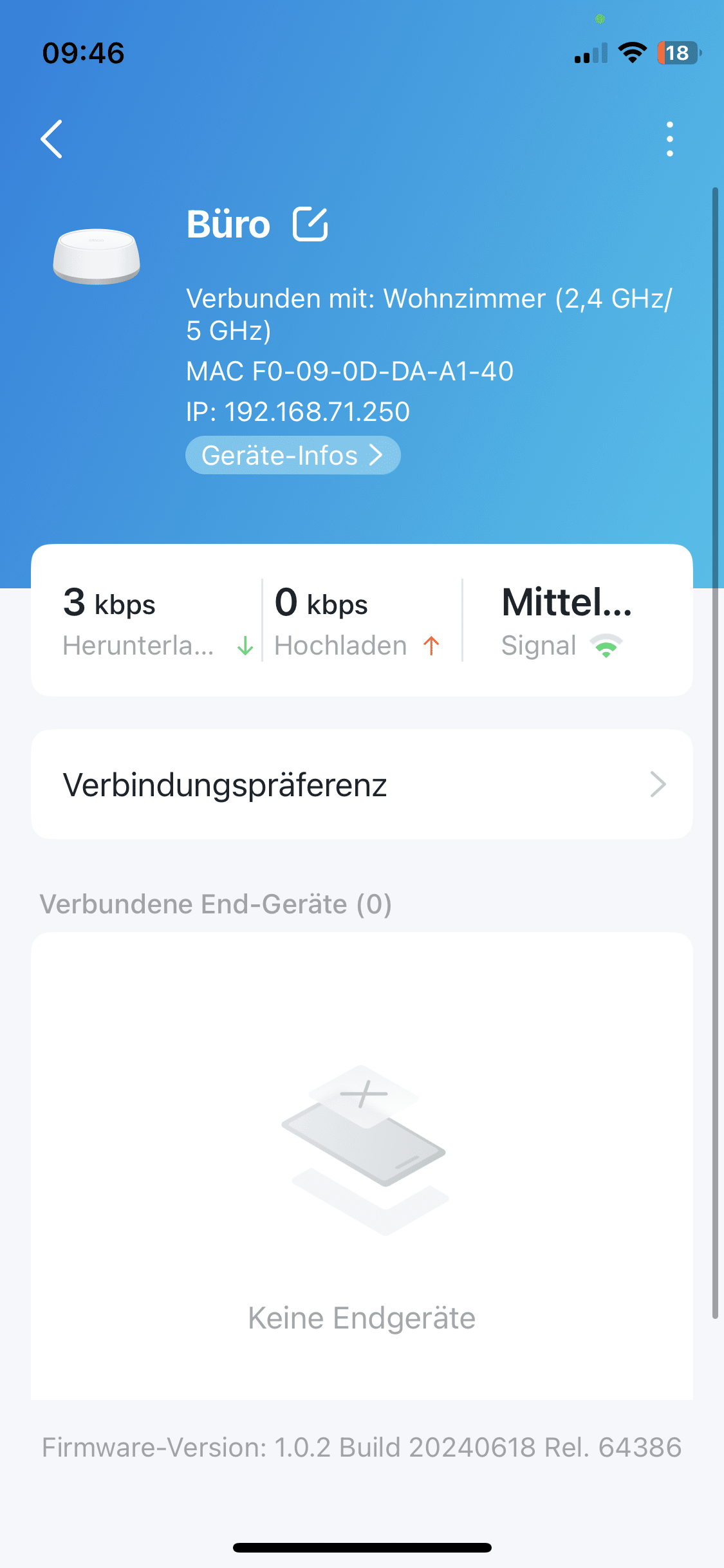Open the three-dot overflow menu

(x=669, y=139)
